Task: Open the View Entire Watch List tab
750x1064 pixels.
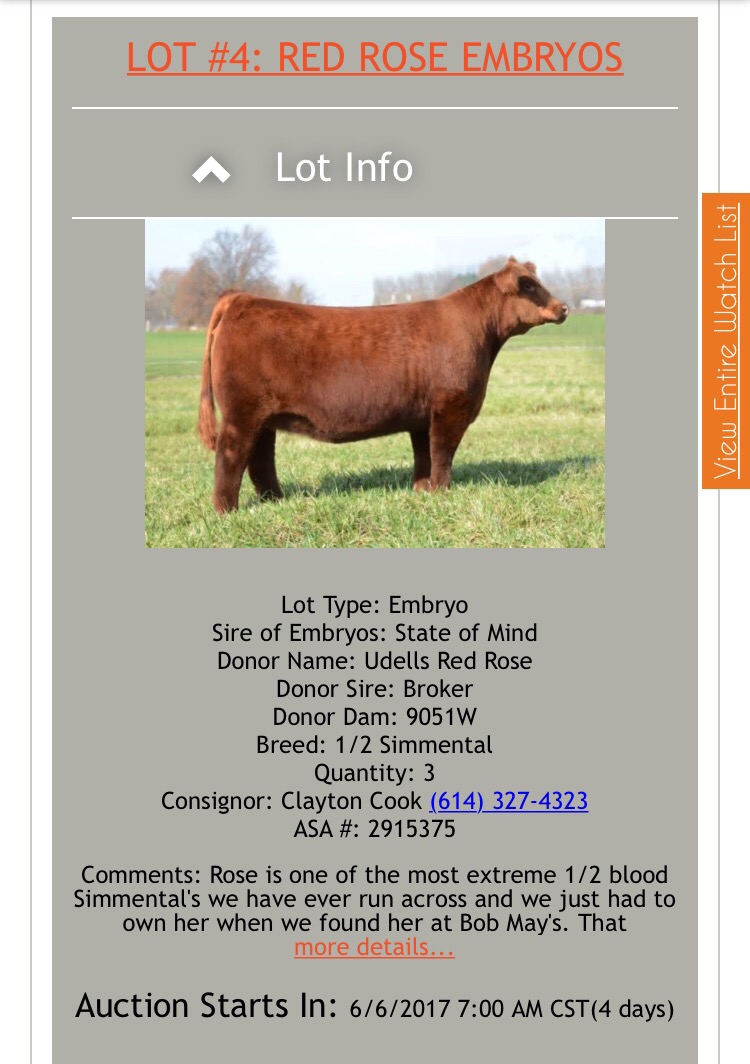Action: click(x=726, y=341)
